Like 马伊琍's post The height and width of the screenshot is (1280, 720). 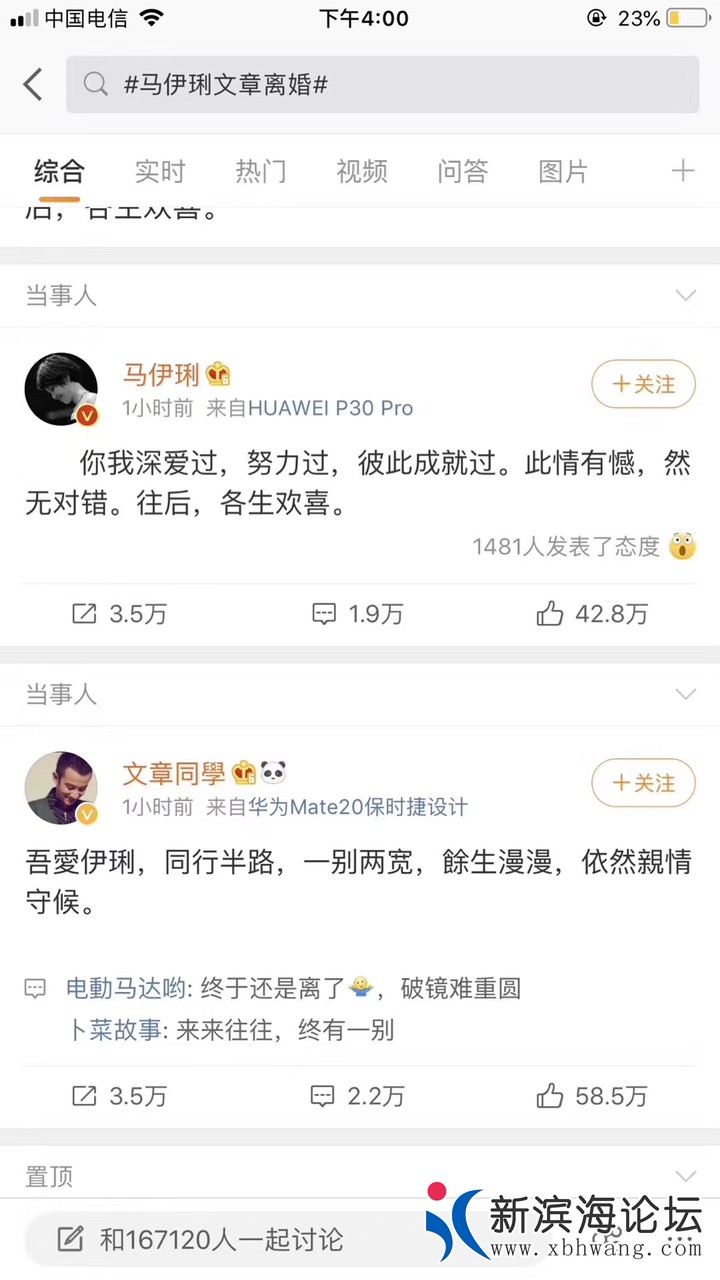pos(592,614)
